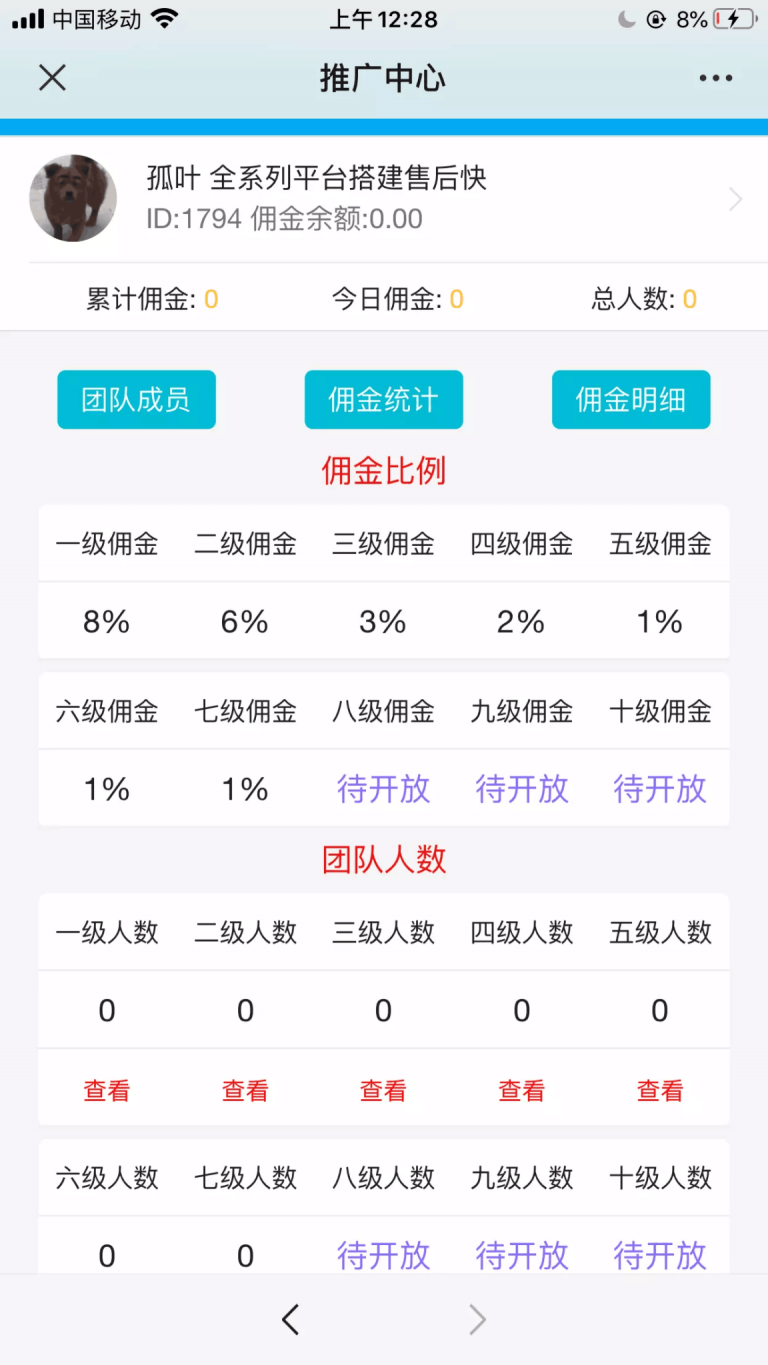Select the 推广中心 title bar
The height and width of the screenshot is (1365, 768).
383,78
